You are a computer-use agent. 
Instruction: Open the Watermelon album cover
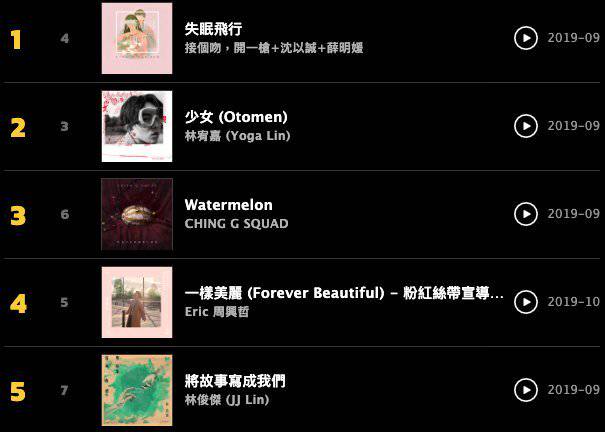point(137,214)
